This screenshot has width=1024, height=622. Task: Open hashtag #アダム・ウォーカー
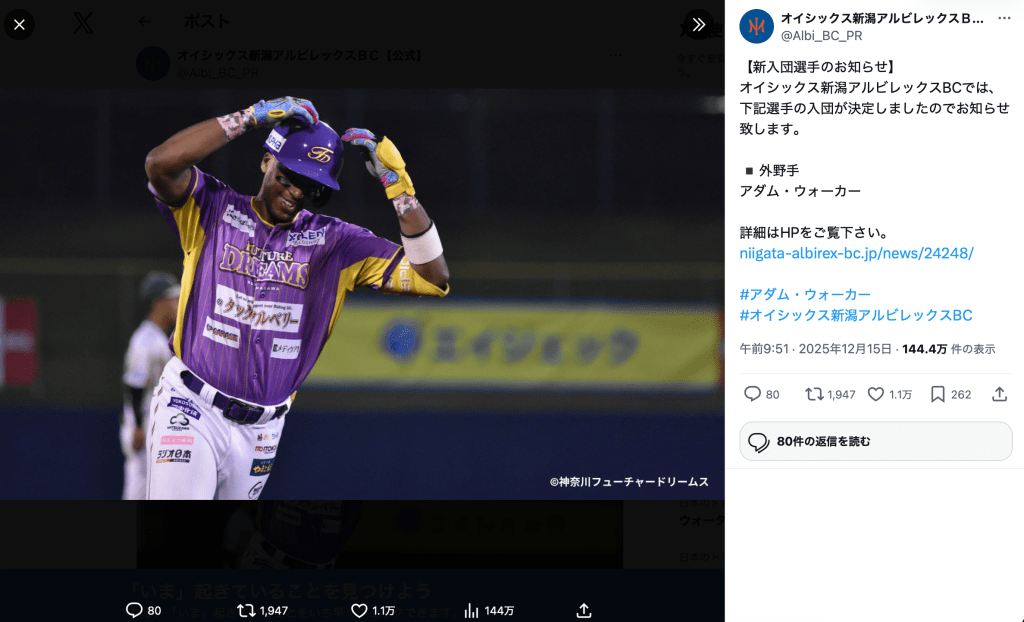coord(805,294)
